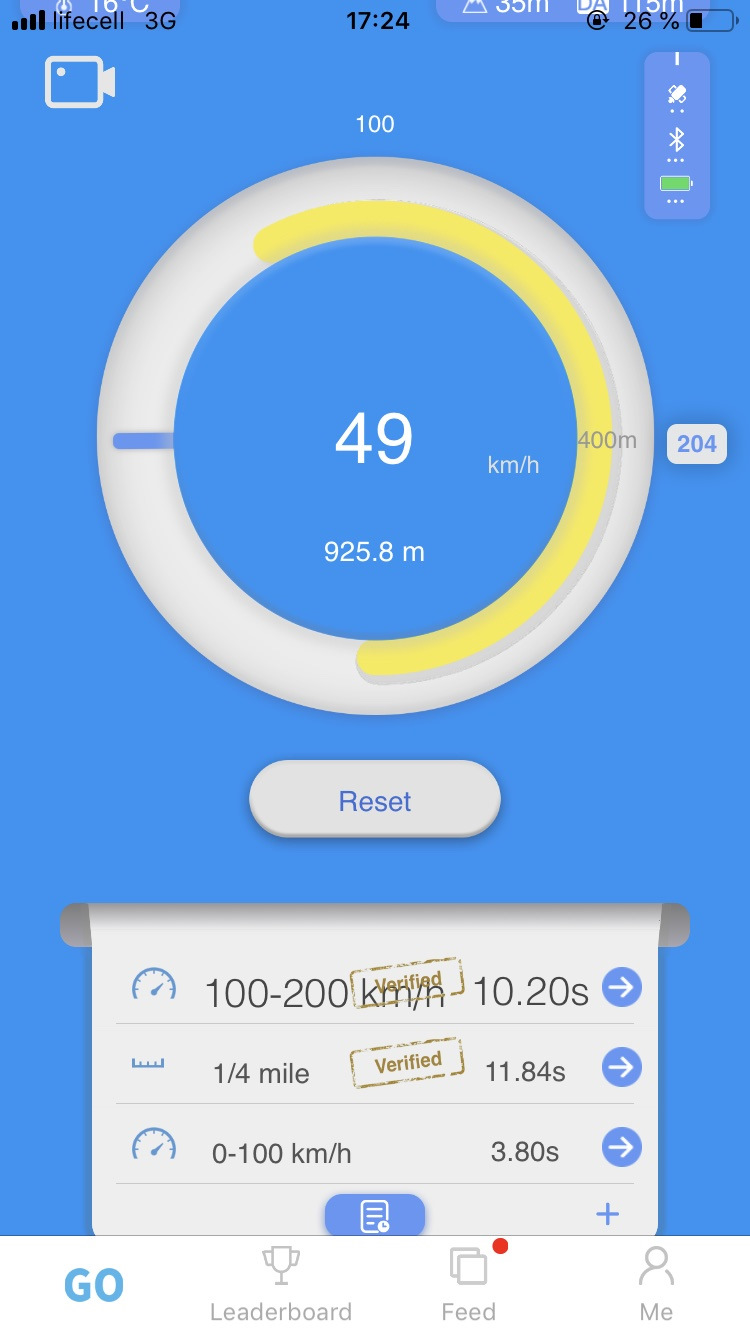
Task: Open the 100-200 km/h result details arrow
Action: click(x=621, y=988)
